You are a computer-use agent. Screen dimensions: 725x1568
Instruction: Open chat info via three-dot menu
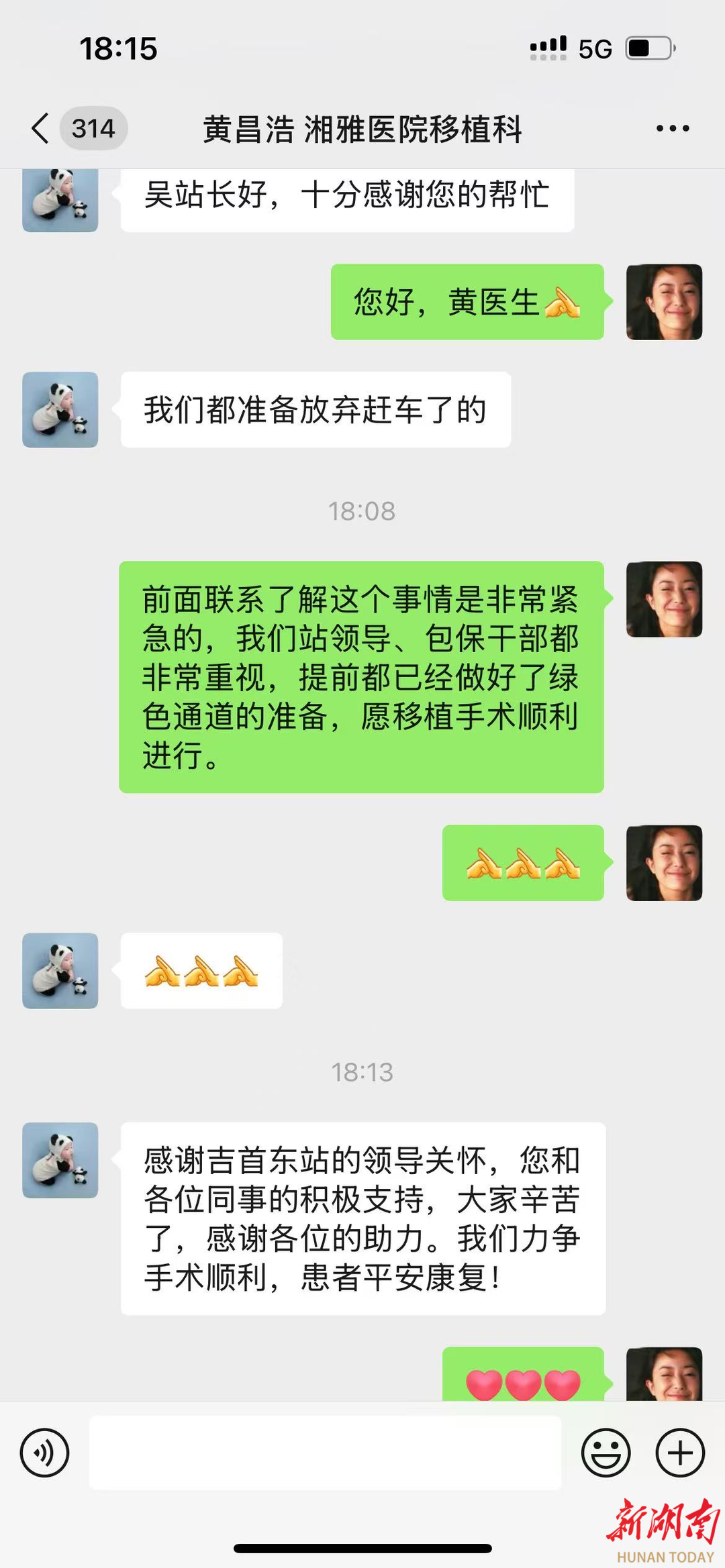pyautogui.click(x=673, y=128)
